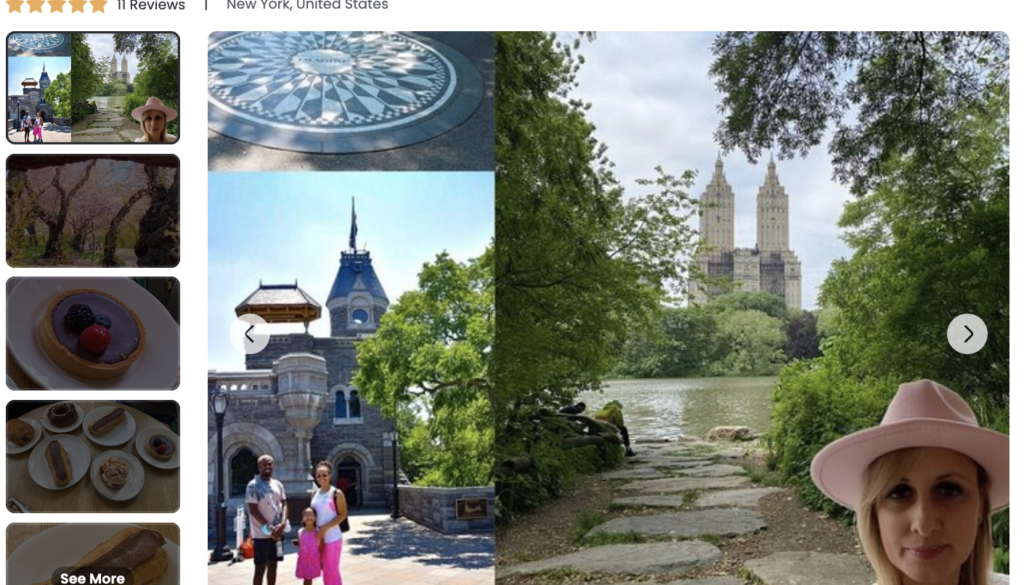Viewport: 1024px width, 585px height.
Task: Select the berry tart thumbnail
Action: click(x=93, y=333)
